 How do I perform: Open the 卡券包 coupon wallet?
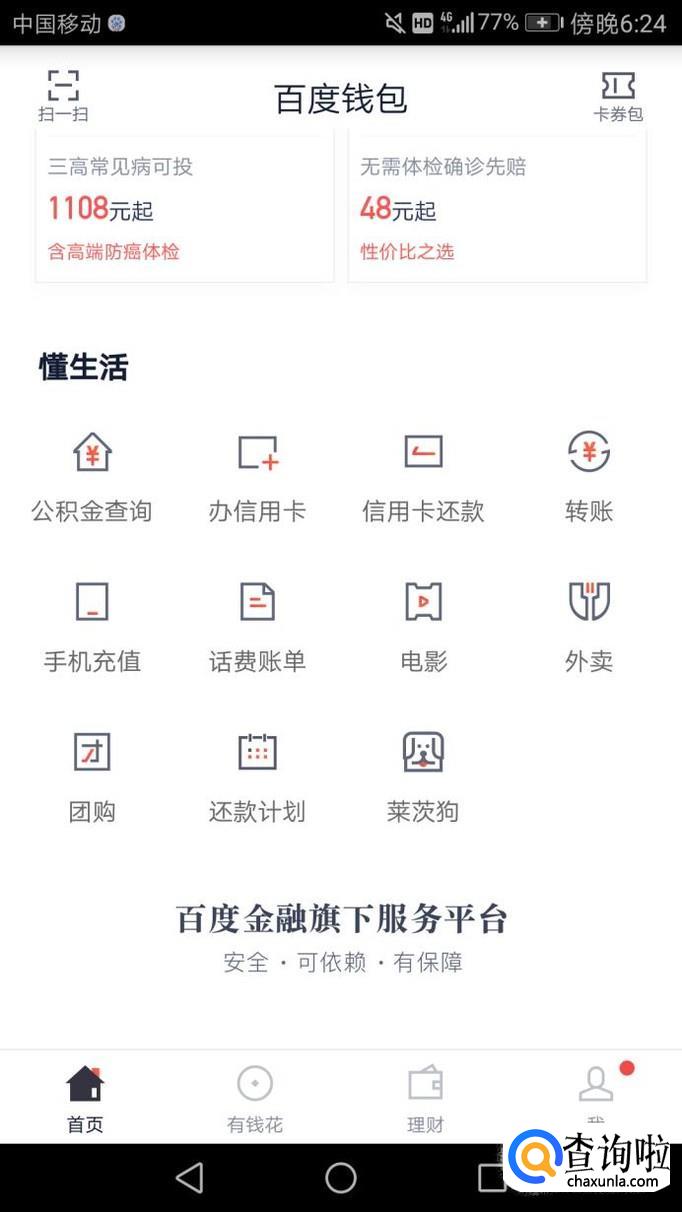[x=617, y=96]
